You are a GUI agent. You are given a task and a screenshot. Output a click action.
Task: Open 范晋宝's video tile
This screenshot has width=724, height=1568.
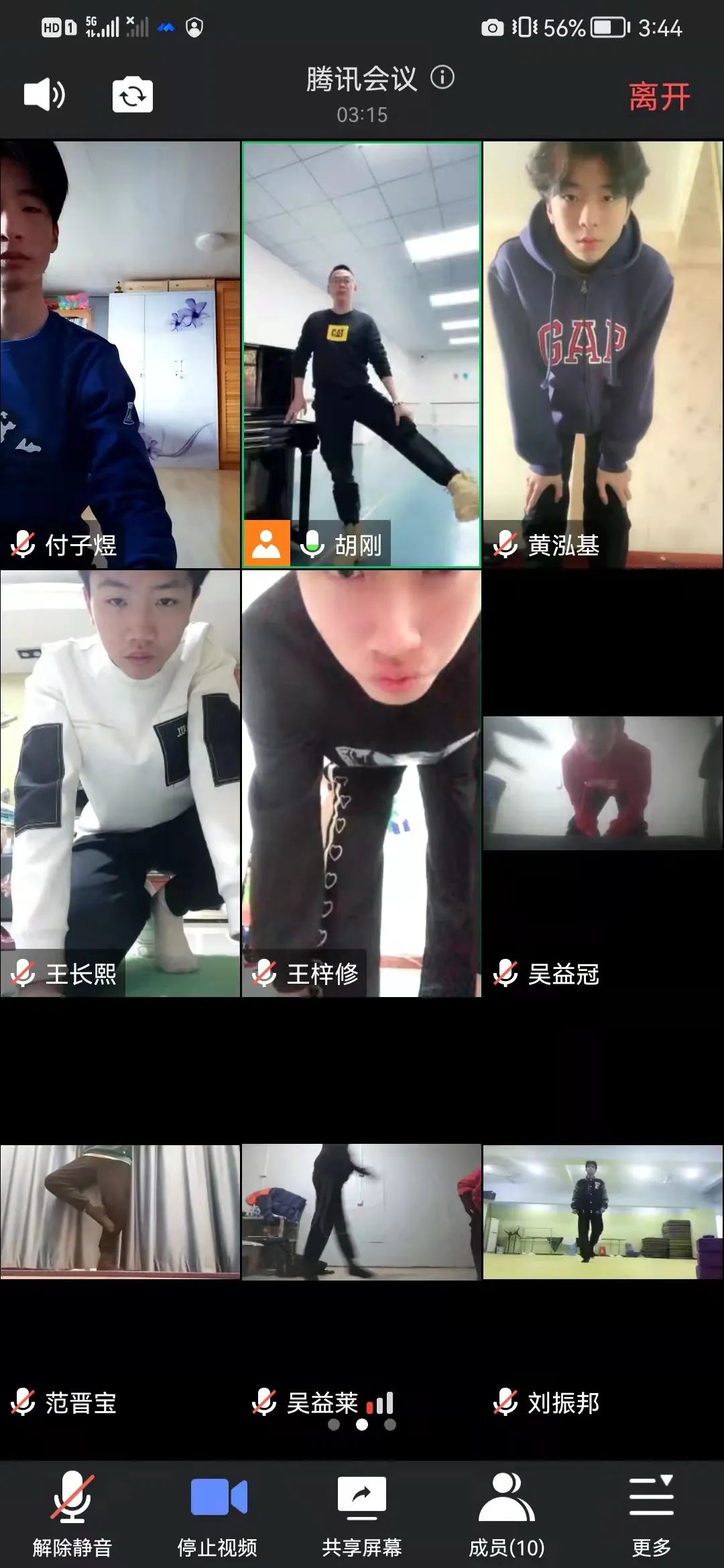(120, 1213)
